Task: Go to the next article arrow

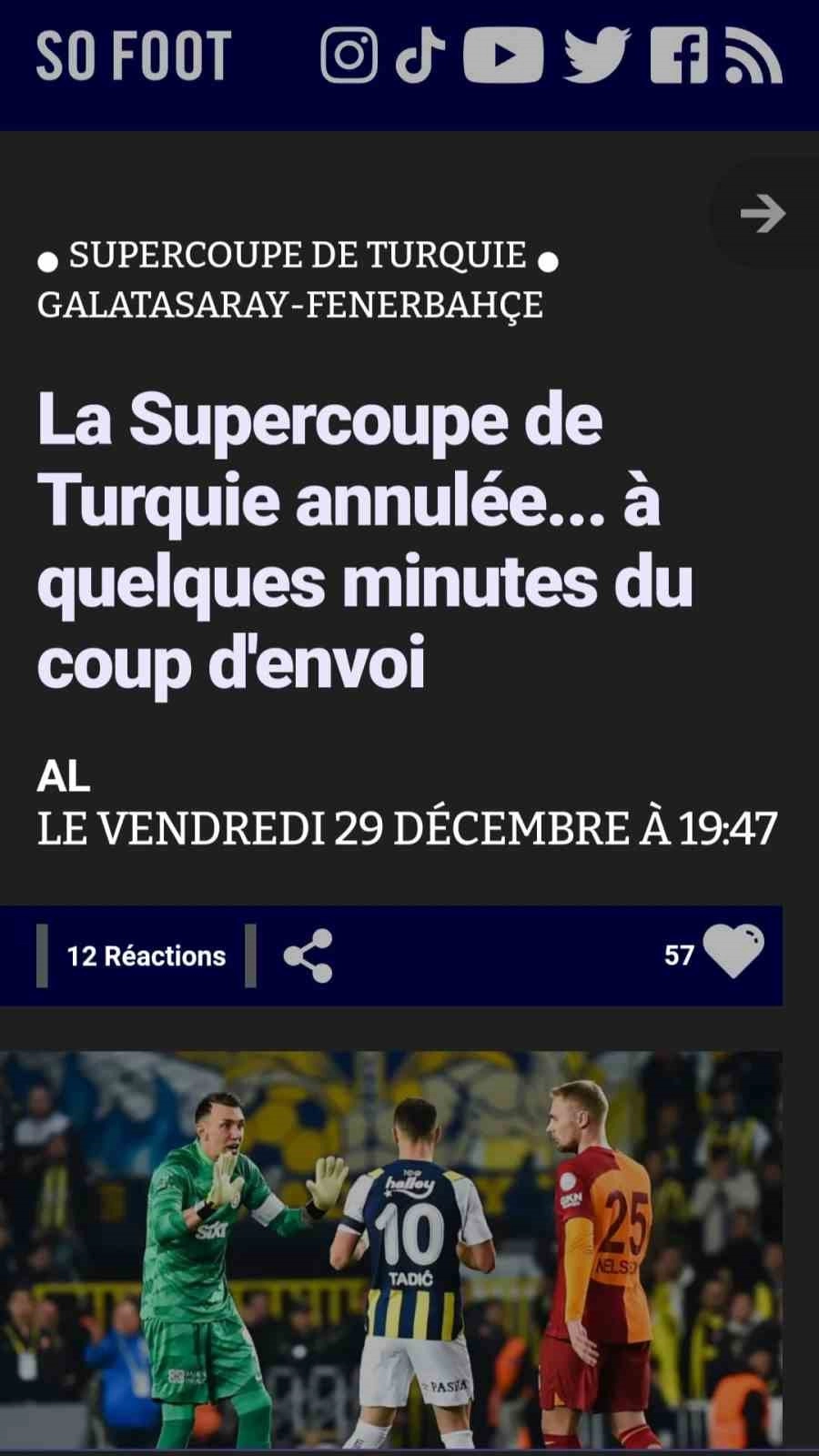Action: pos(763,214)
